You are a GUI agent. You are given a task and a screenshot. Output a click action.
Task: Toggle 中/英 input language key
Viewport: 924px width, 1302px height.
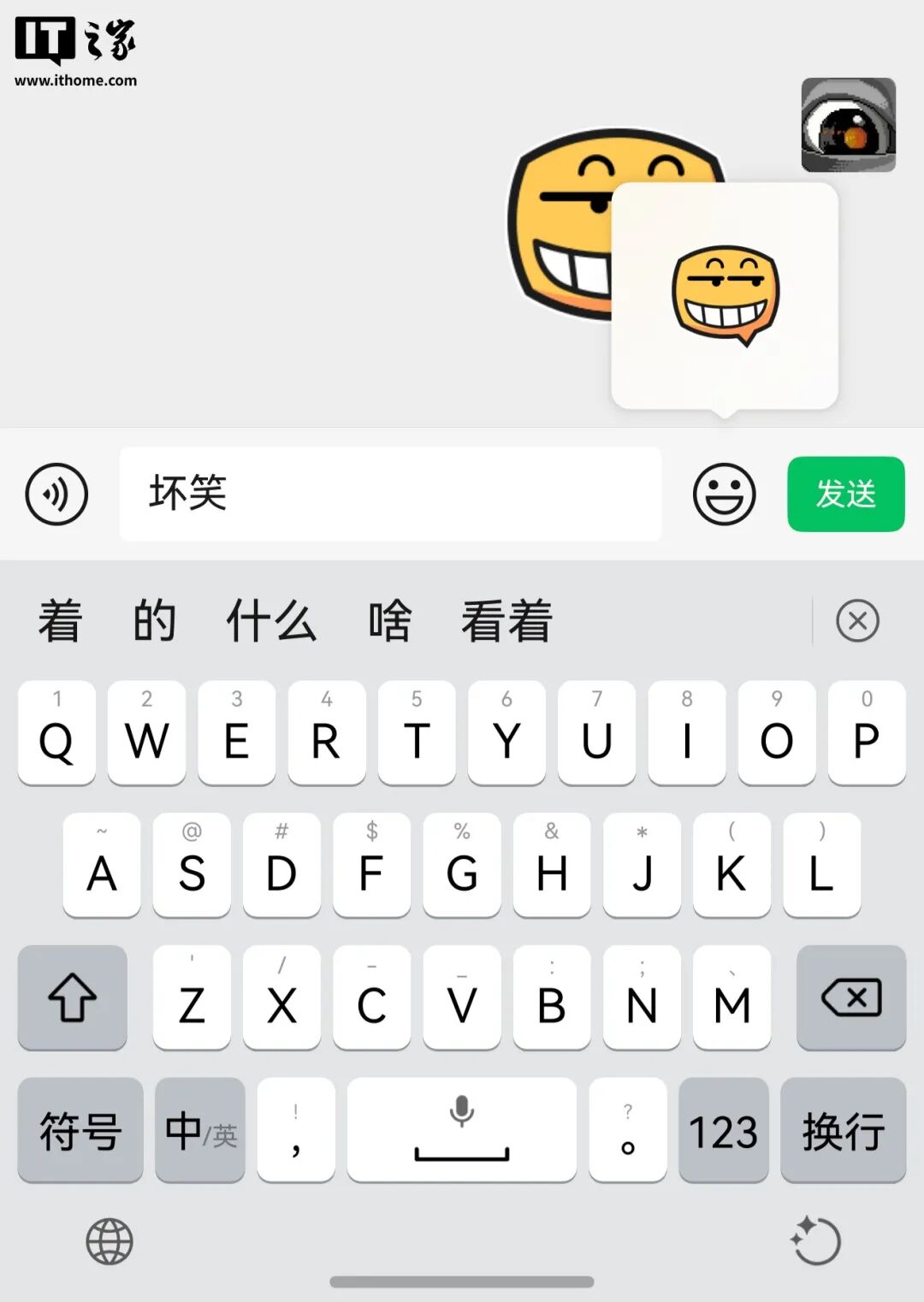(199, 1128)
